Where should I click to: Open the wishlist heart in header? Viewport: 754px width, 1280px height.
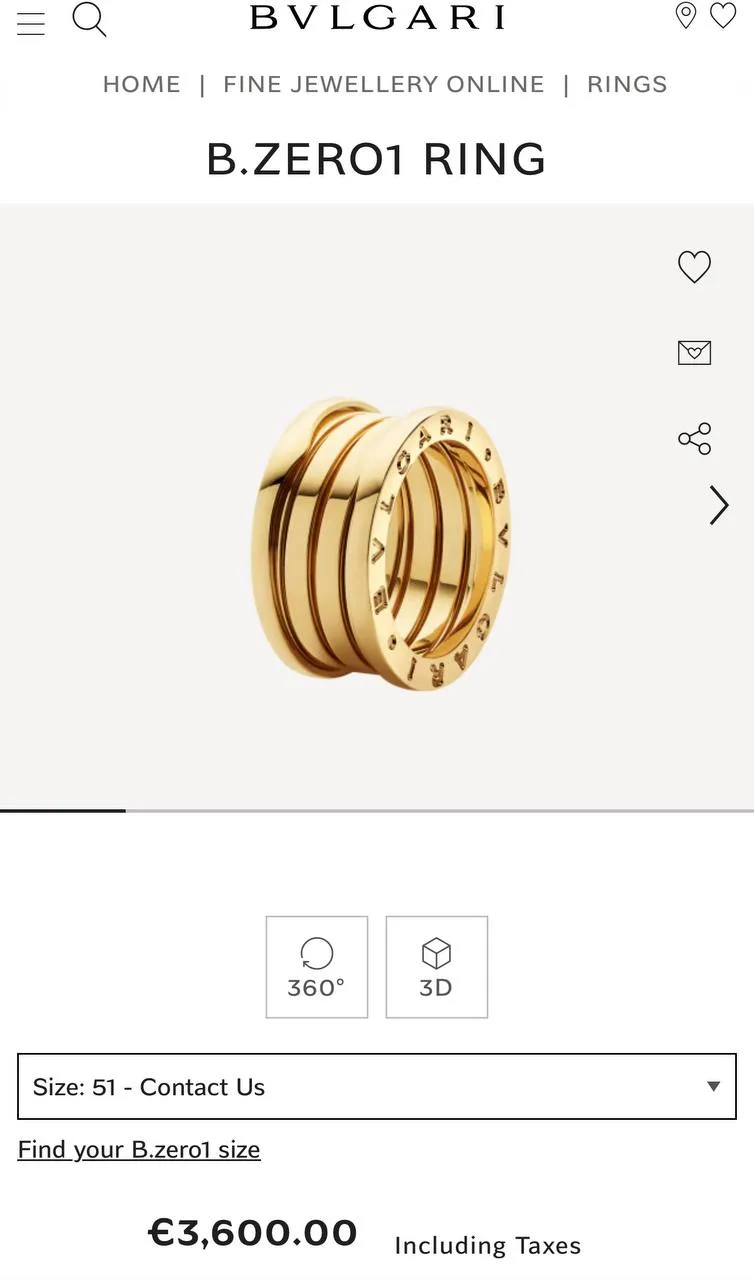723,16
